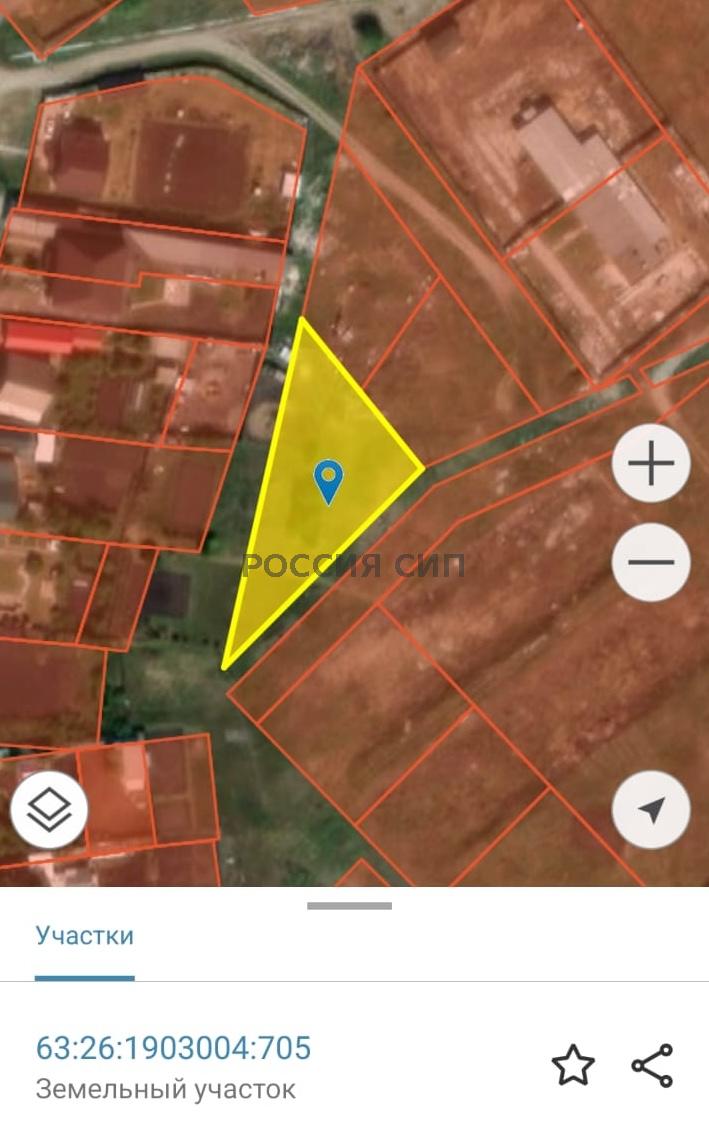The image size is (709, 1130).
Task: Switch to the Участки tab
Action: click(x=85, y=936)
